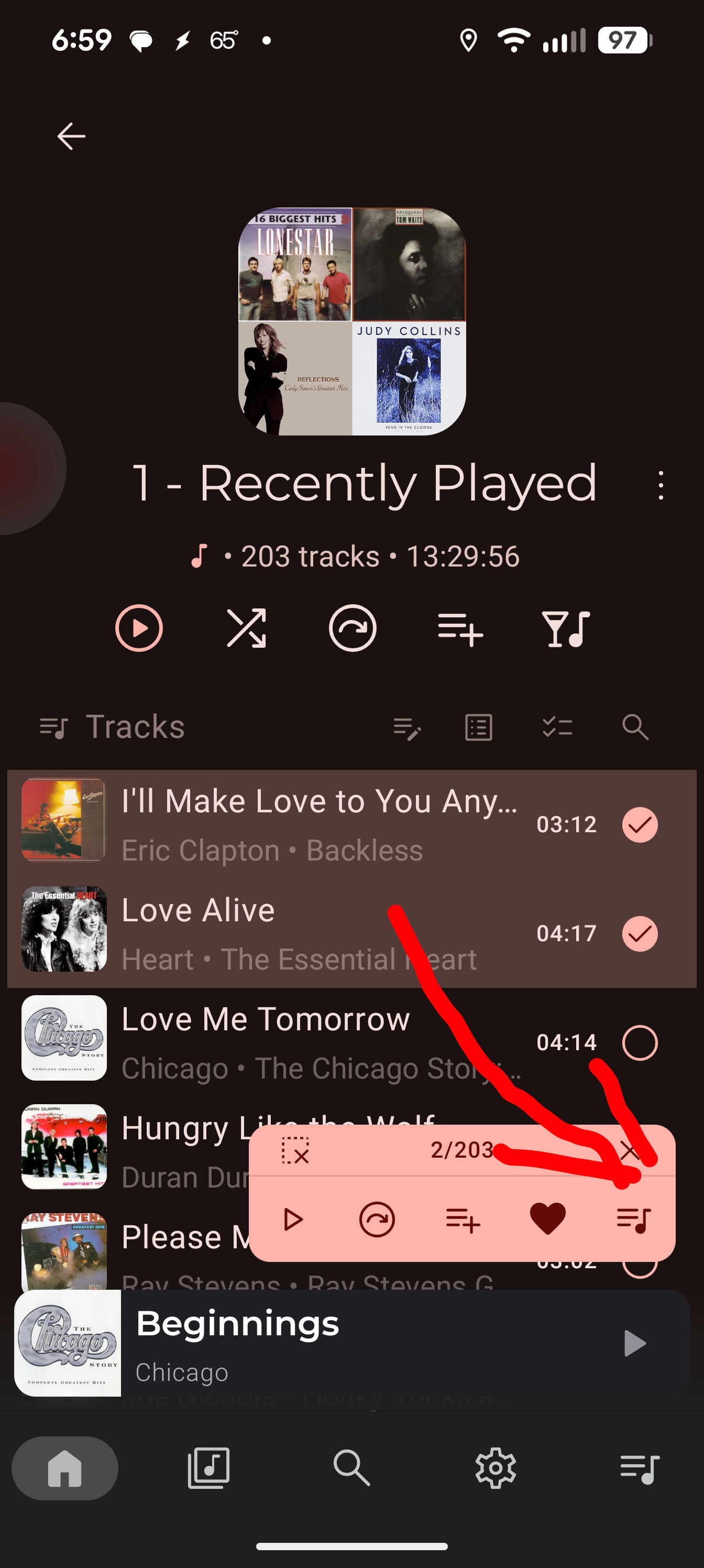Deselect the Love Alive track
704x1568 pixels.
pos(640,933)
